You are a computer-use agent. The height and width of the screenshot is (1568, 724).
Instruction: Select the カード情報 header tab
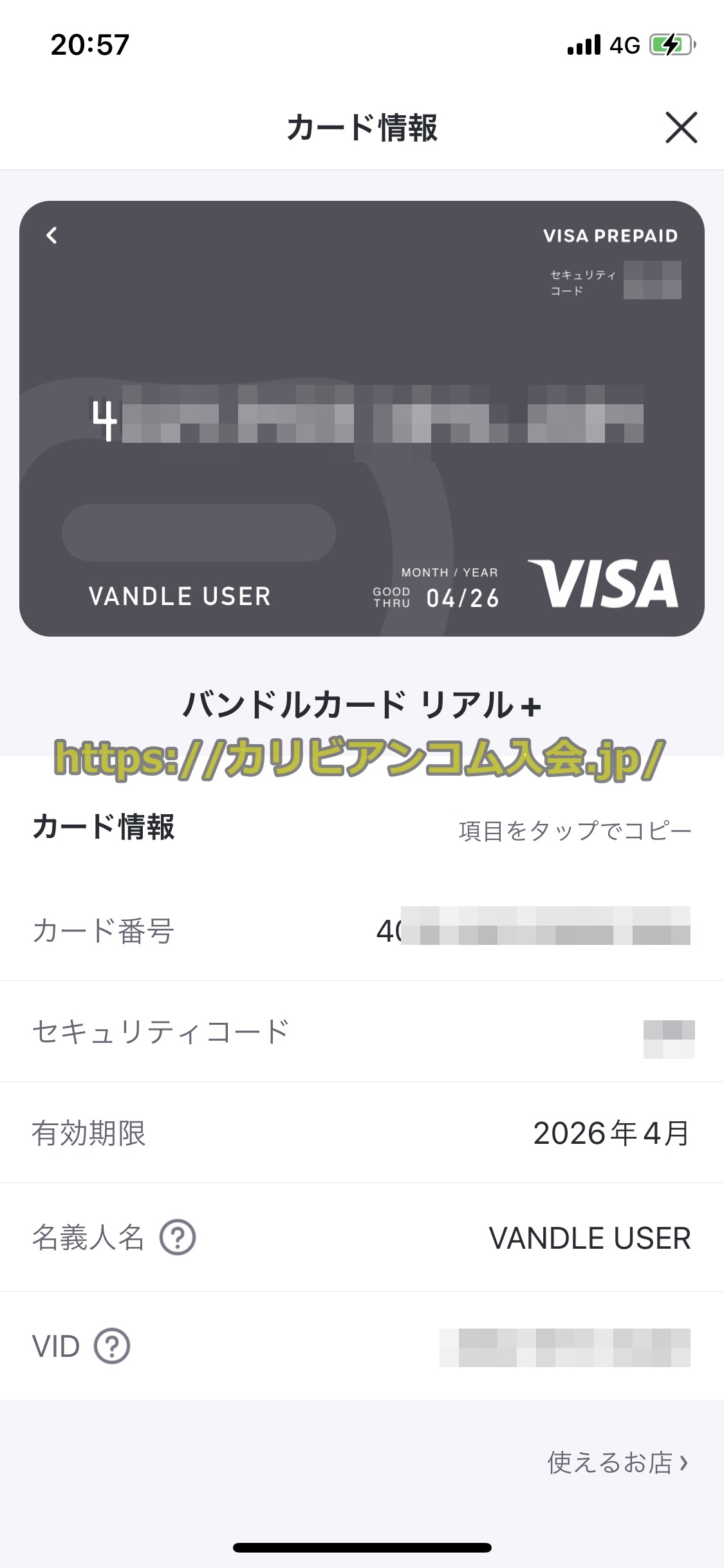(362, 127)
